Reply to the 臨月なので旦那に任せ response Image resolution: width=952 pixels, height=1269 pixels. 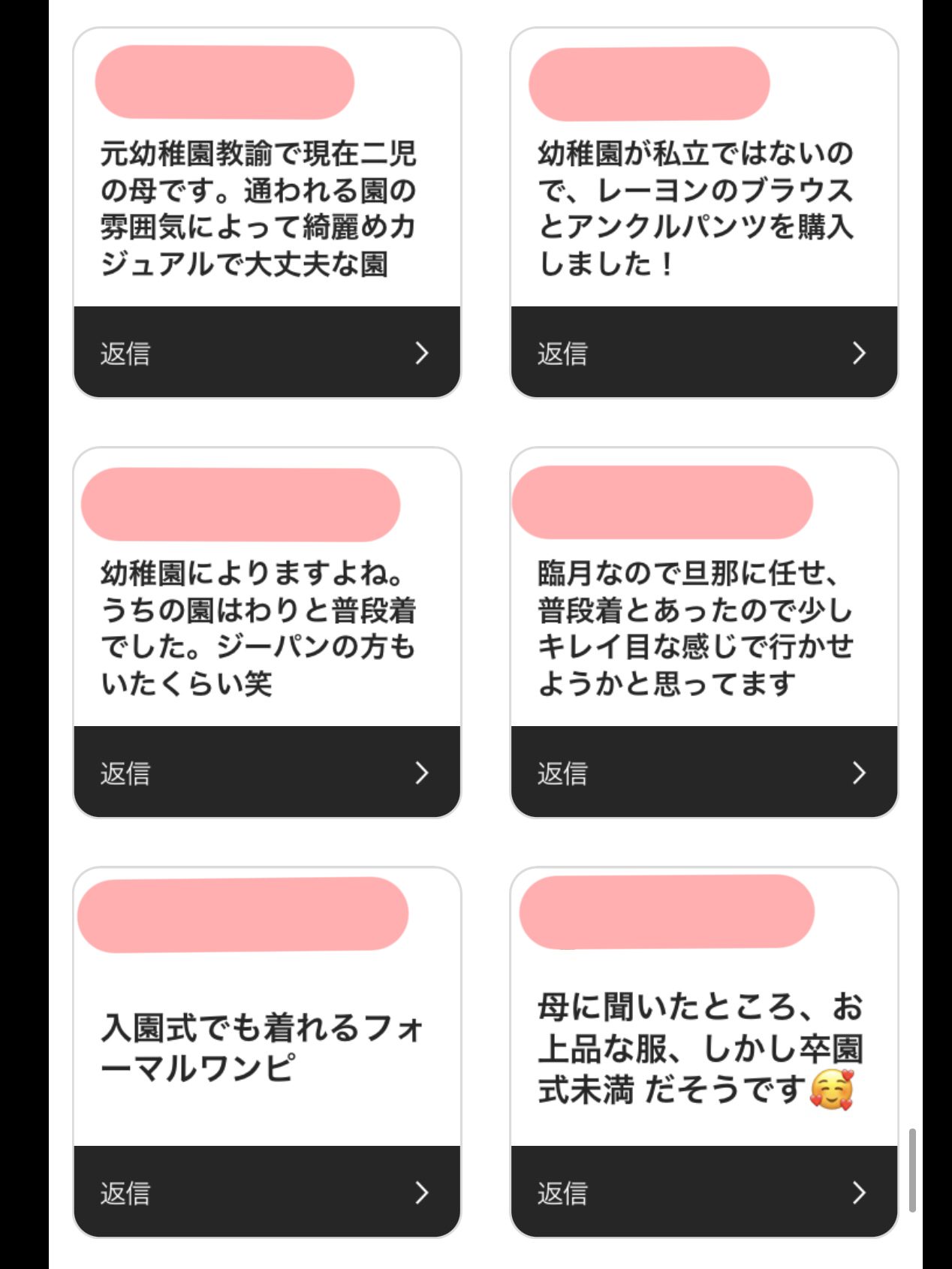click(703, 772)
